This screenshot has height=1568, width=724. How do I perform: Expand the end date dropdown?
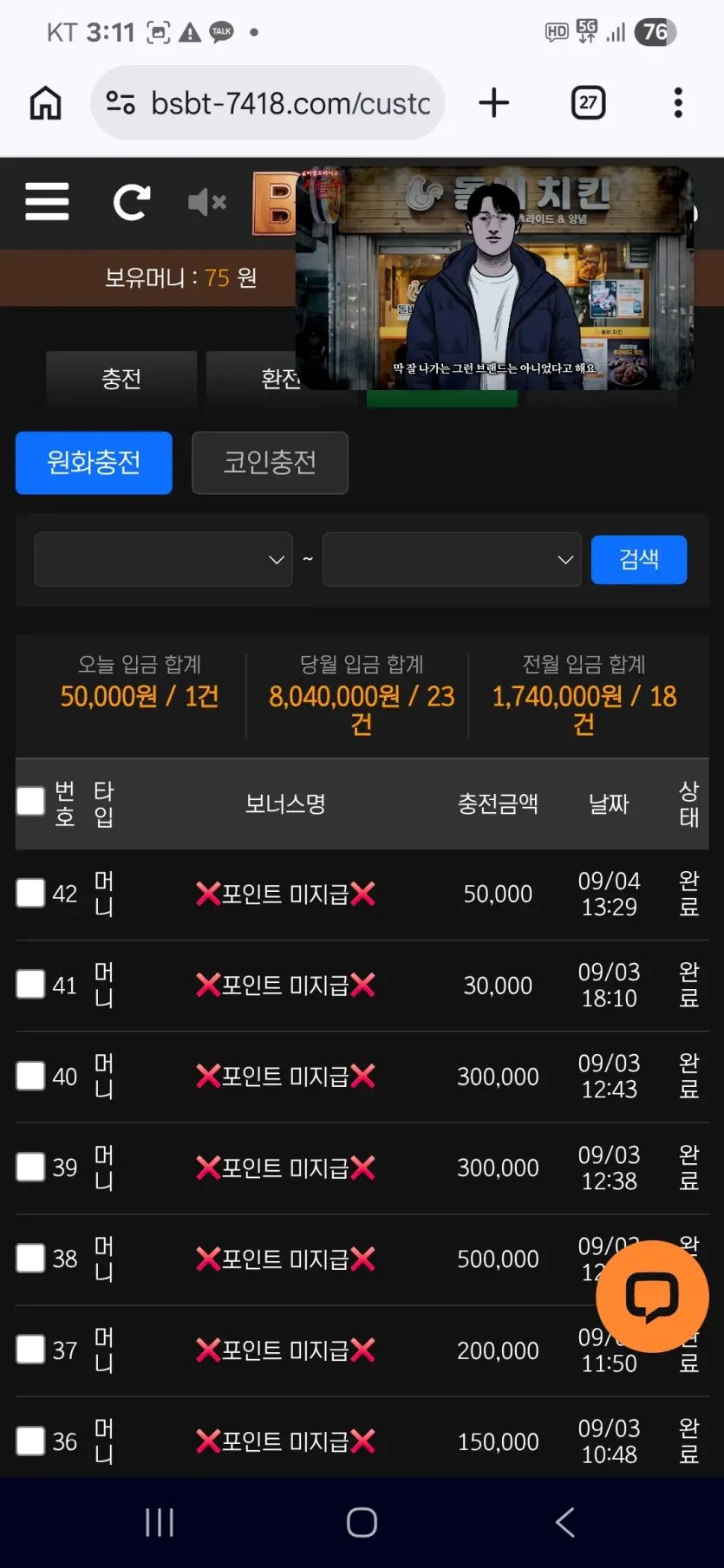click(452, 559)
